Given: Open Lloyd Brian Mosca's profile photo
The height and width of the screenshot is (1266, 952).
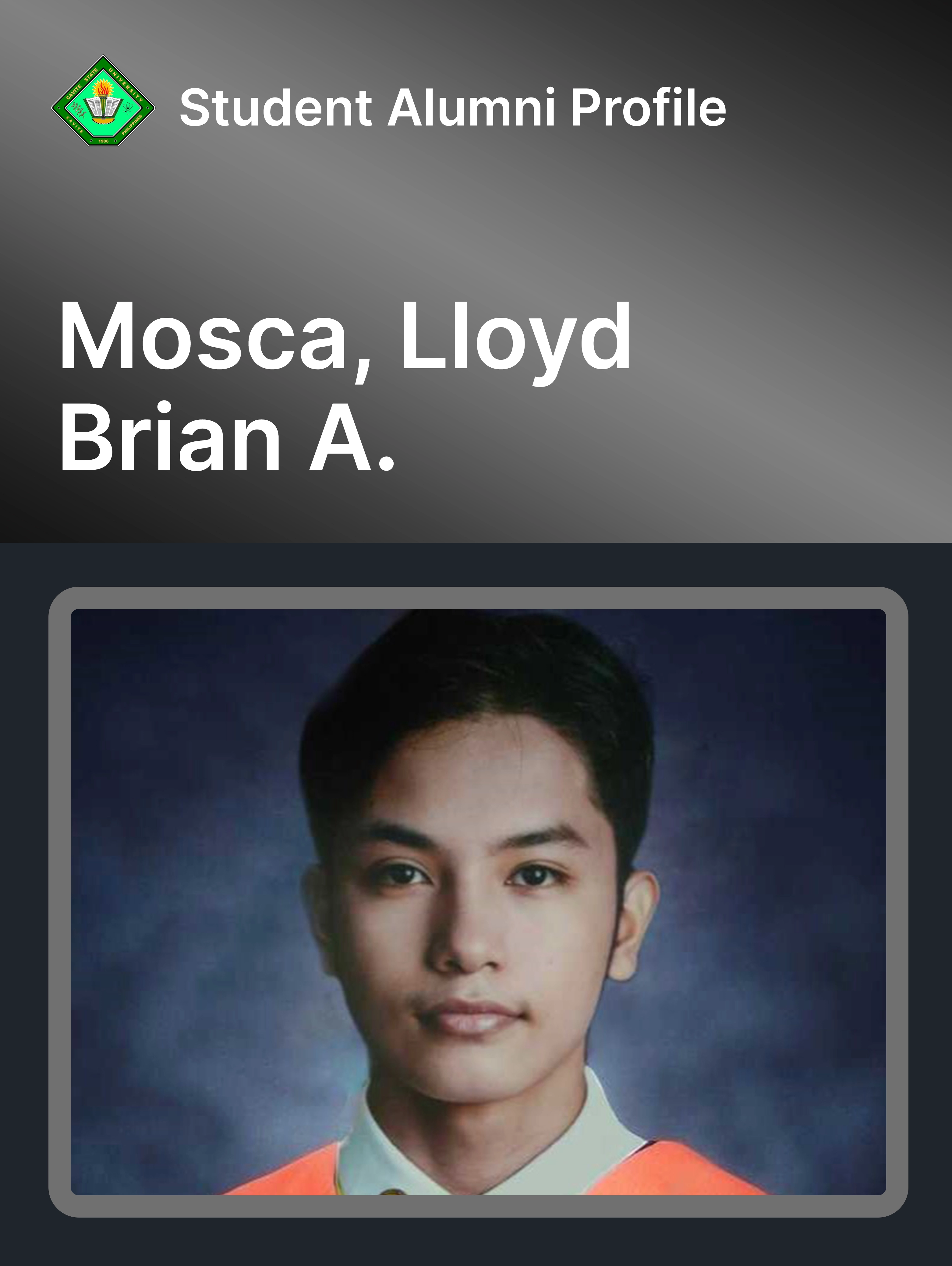Looking at the screenshot, I should point(478,902).
